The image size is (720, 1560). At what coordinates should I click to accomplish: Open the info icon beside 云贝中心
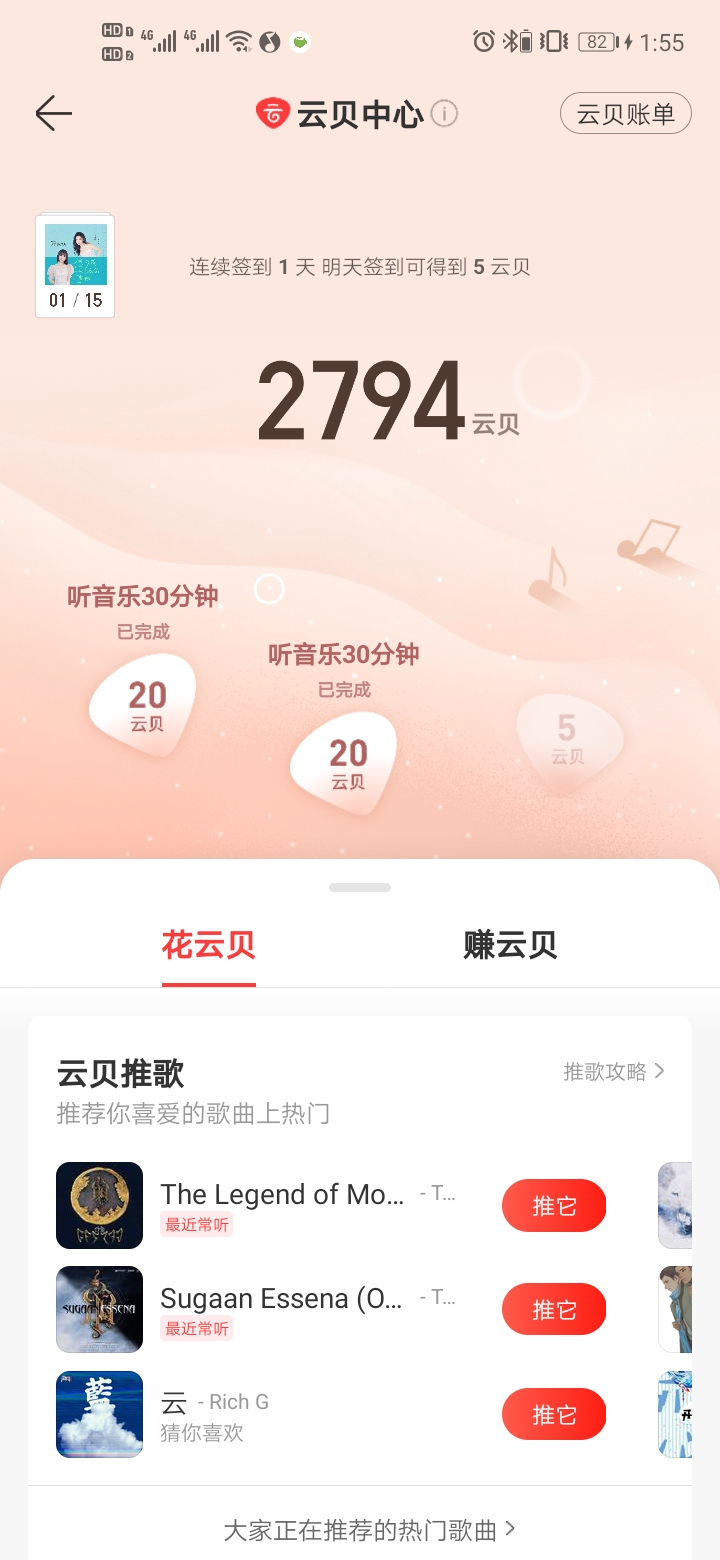tap(444, 114)
